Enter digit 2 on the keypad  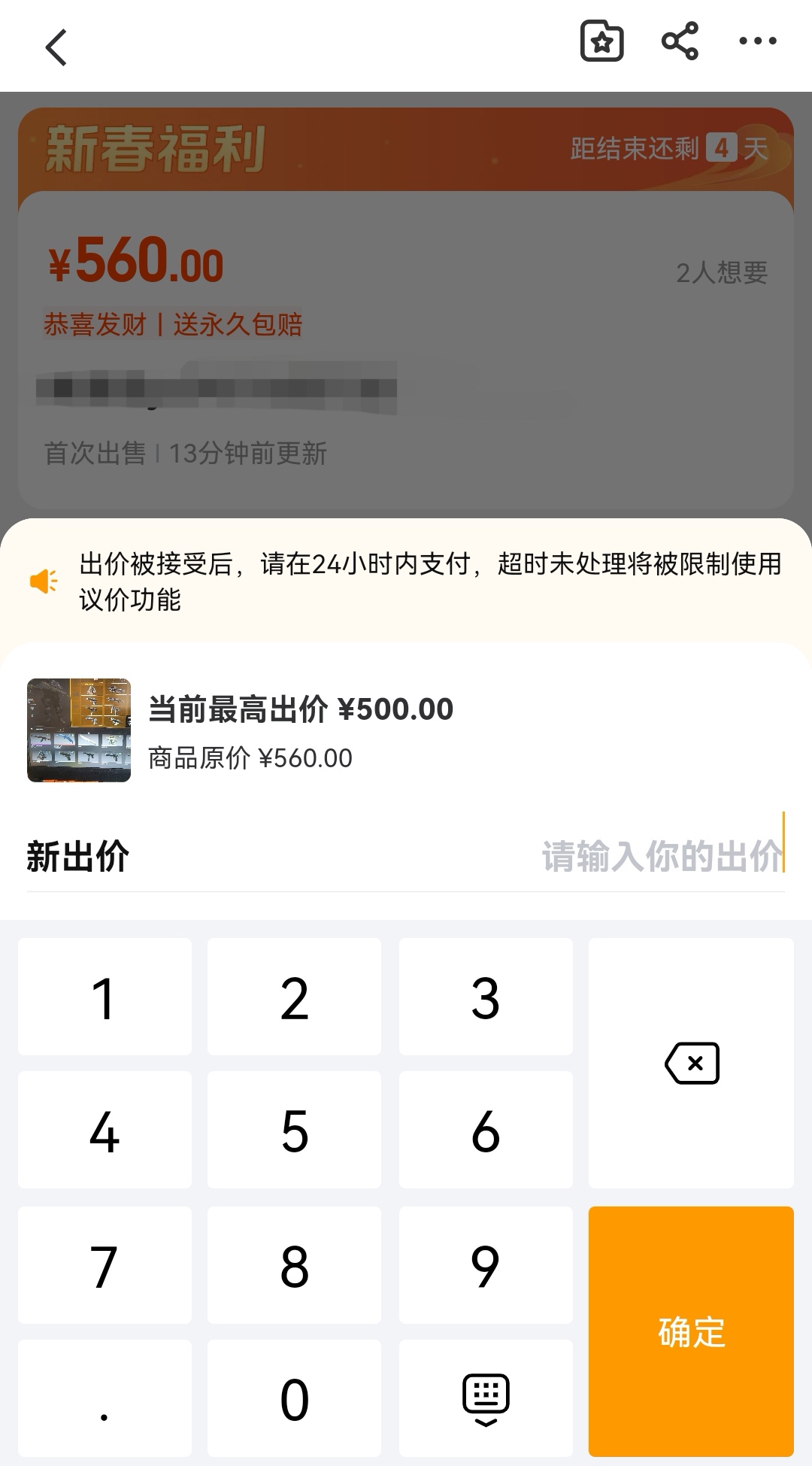294,997
